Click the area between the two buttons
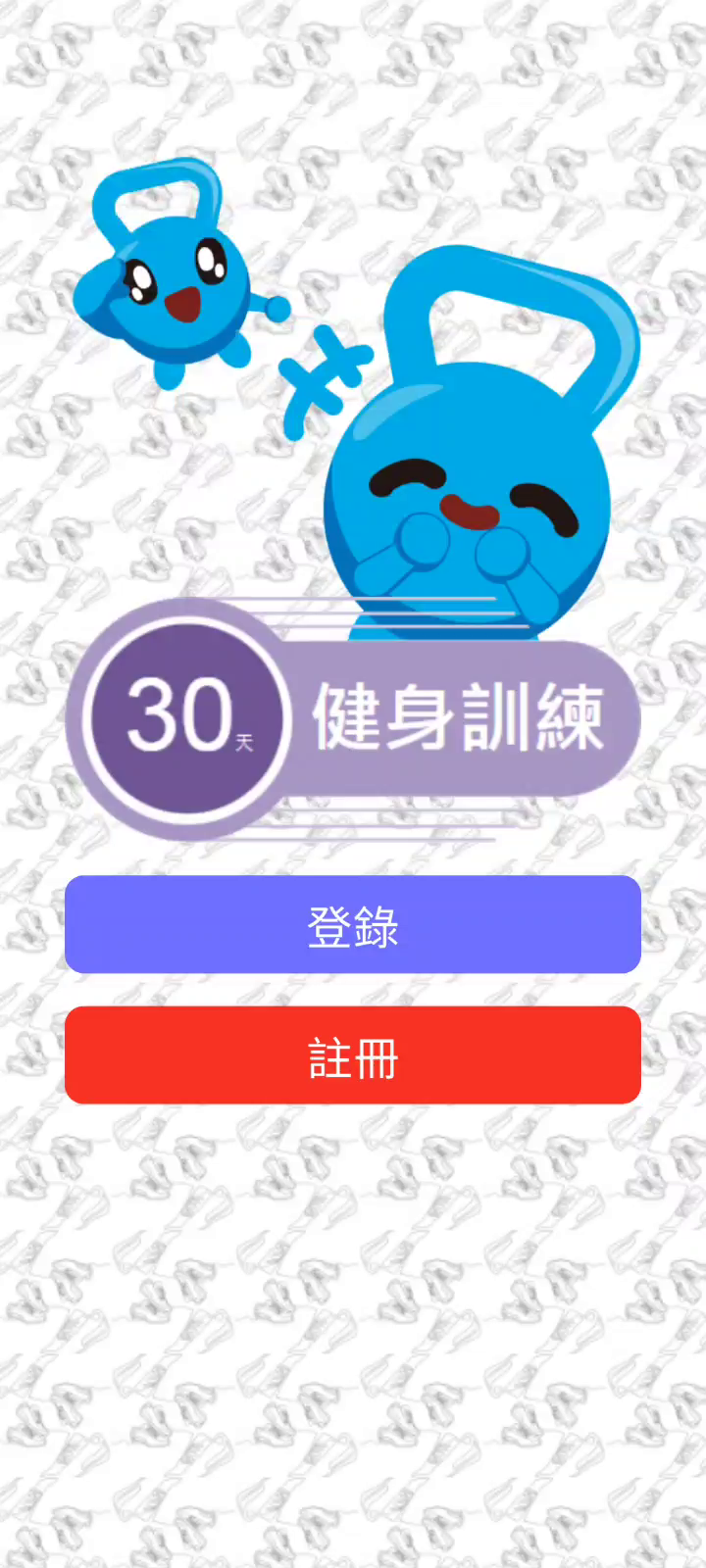The image size is (706, 1568). (x=353, y=990)
